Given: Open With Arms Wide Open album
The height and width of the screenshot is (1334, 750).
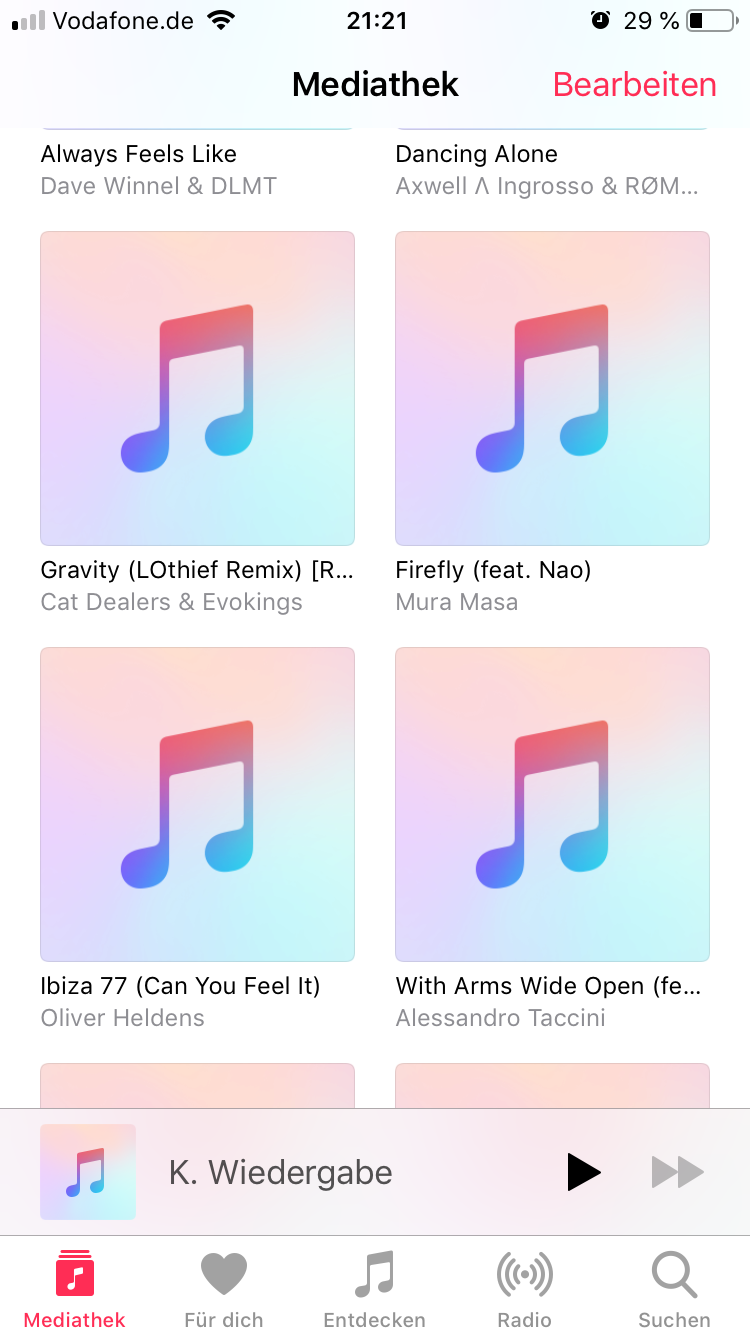Looking at the screenshot, I should (x=552, y=804).
